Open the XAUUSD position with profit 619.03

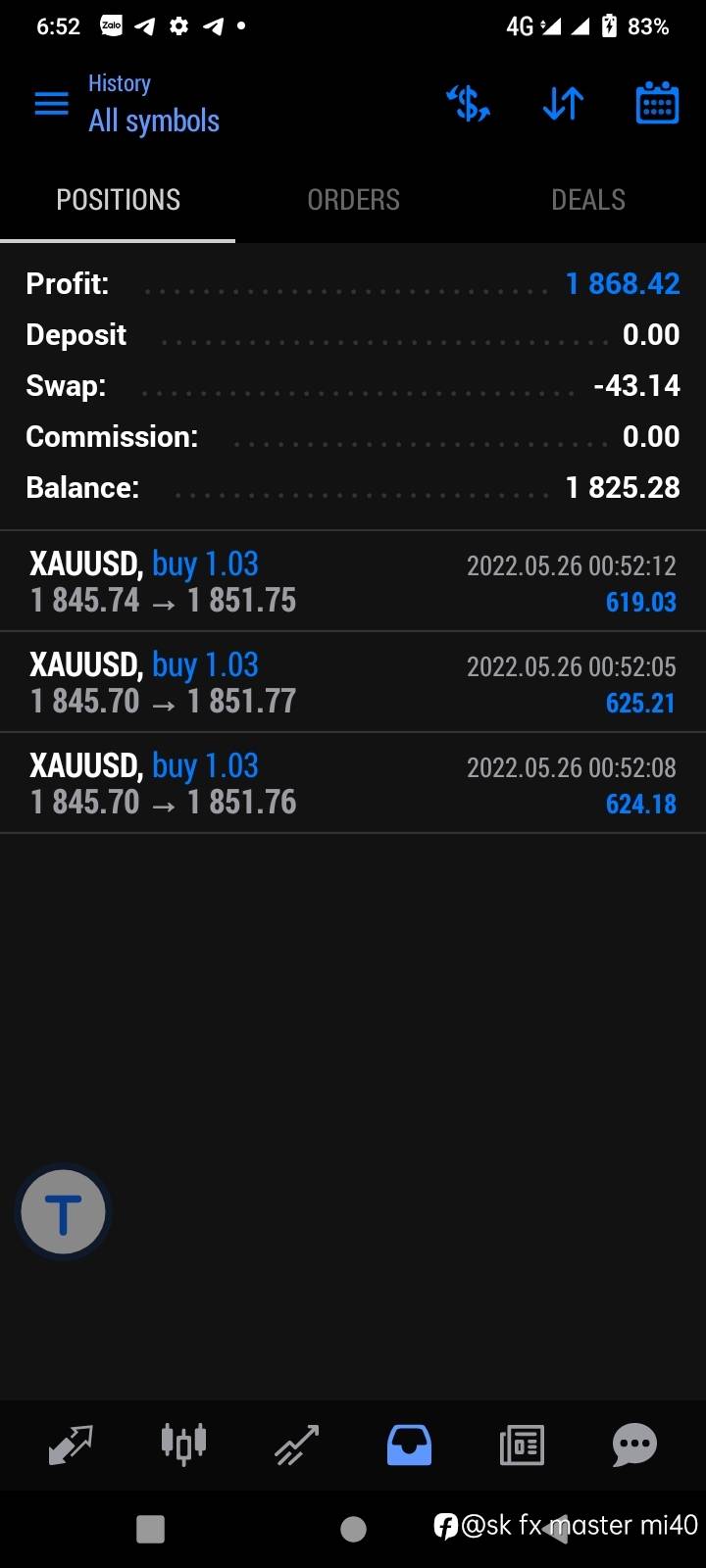point(353,581)
